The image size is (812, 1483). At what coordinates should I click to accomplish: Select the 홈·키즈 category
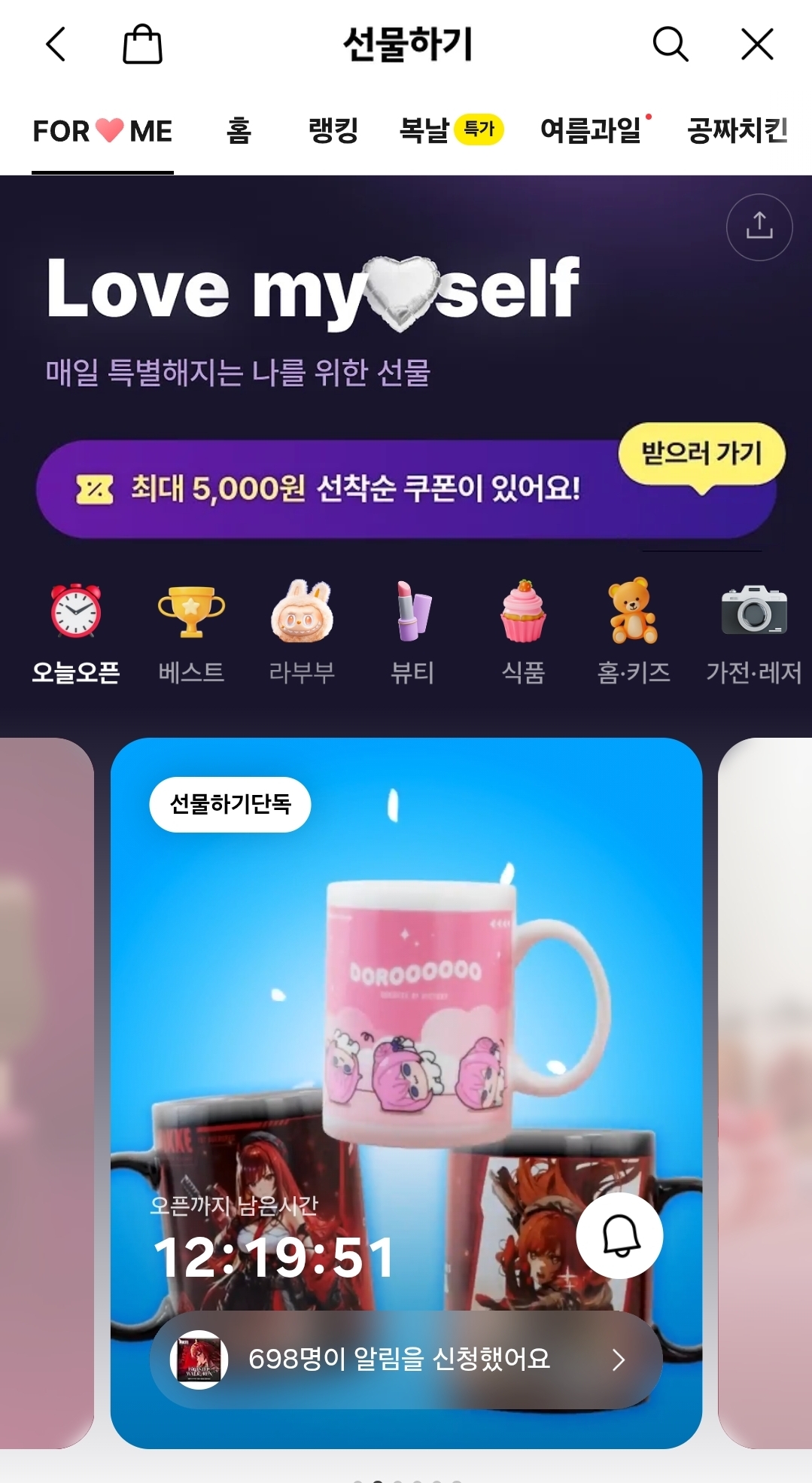click(634, 631)
